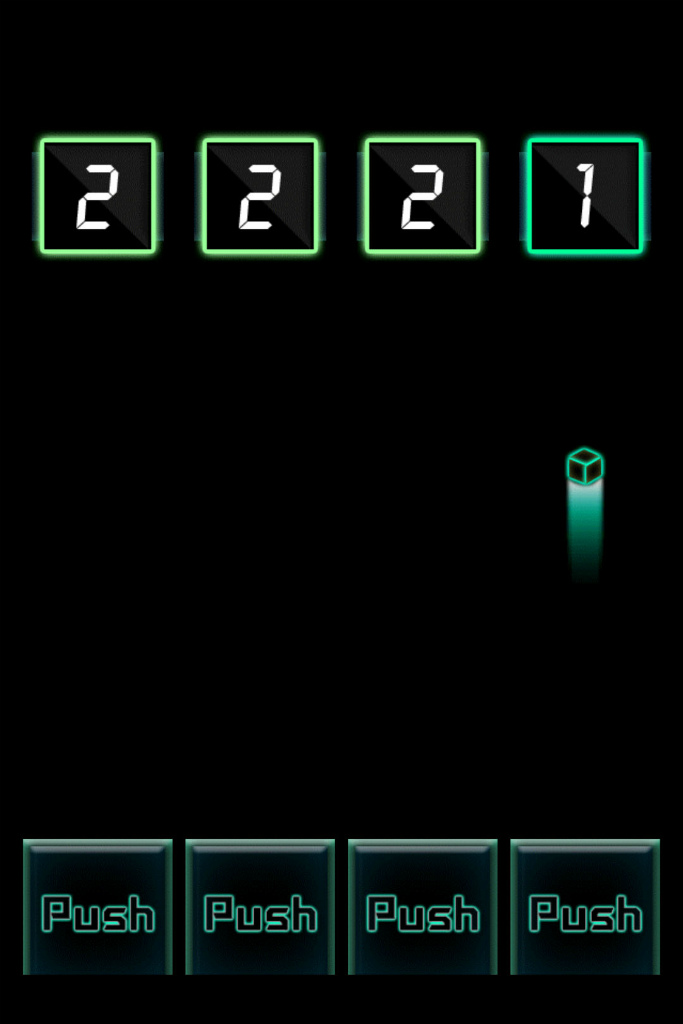Hit the second Push button from the left
Screen dimensions: 683x1024
pyautogui.click(x=260, y=907)
